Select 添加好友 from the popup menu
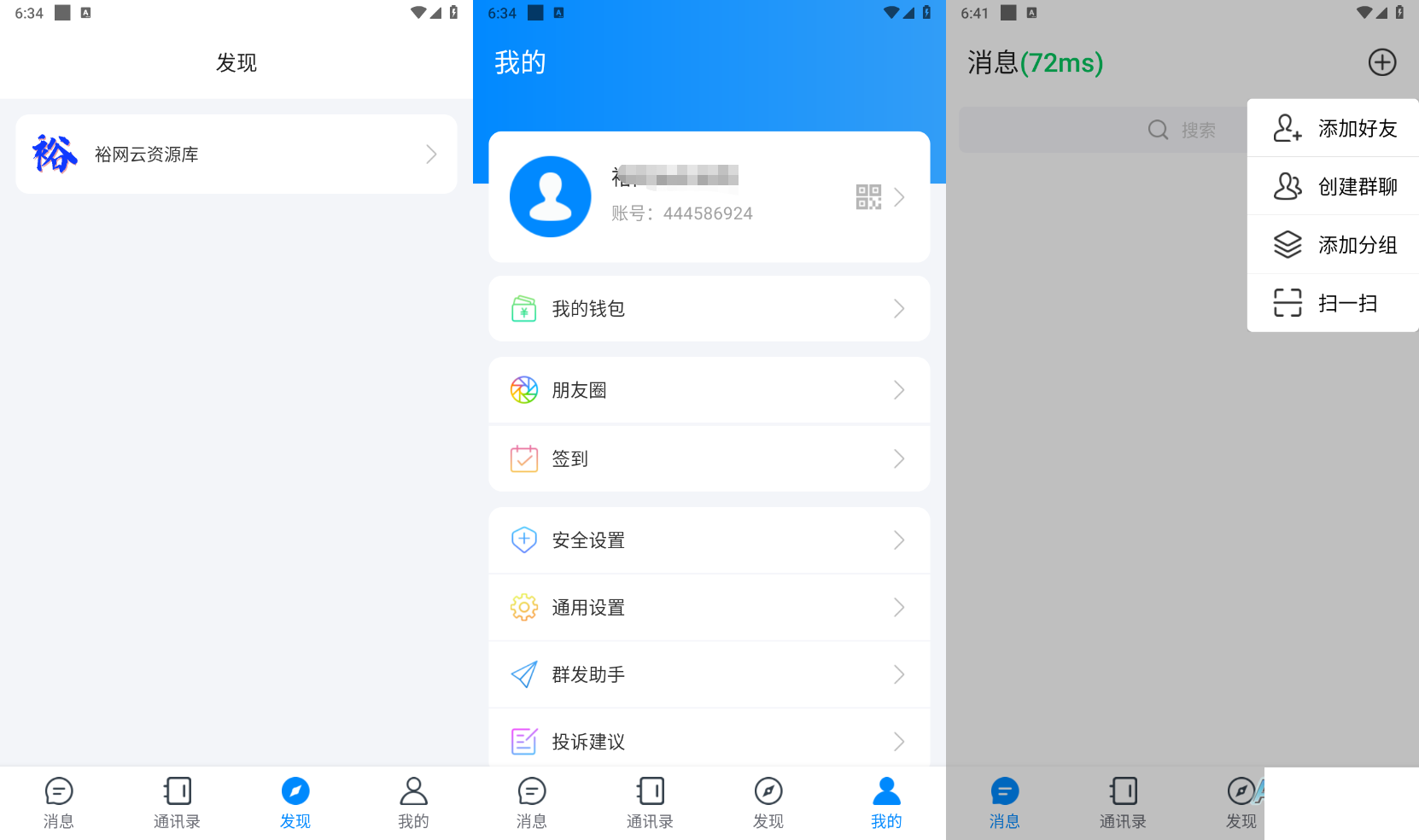Viewport: 1419px width, 840px height. click(x=1334, y=129)
